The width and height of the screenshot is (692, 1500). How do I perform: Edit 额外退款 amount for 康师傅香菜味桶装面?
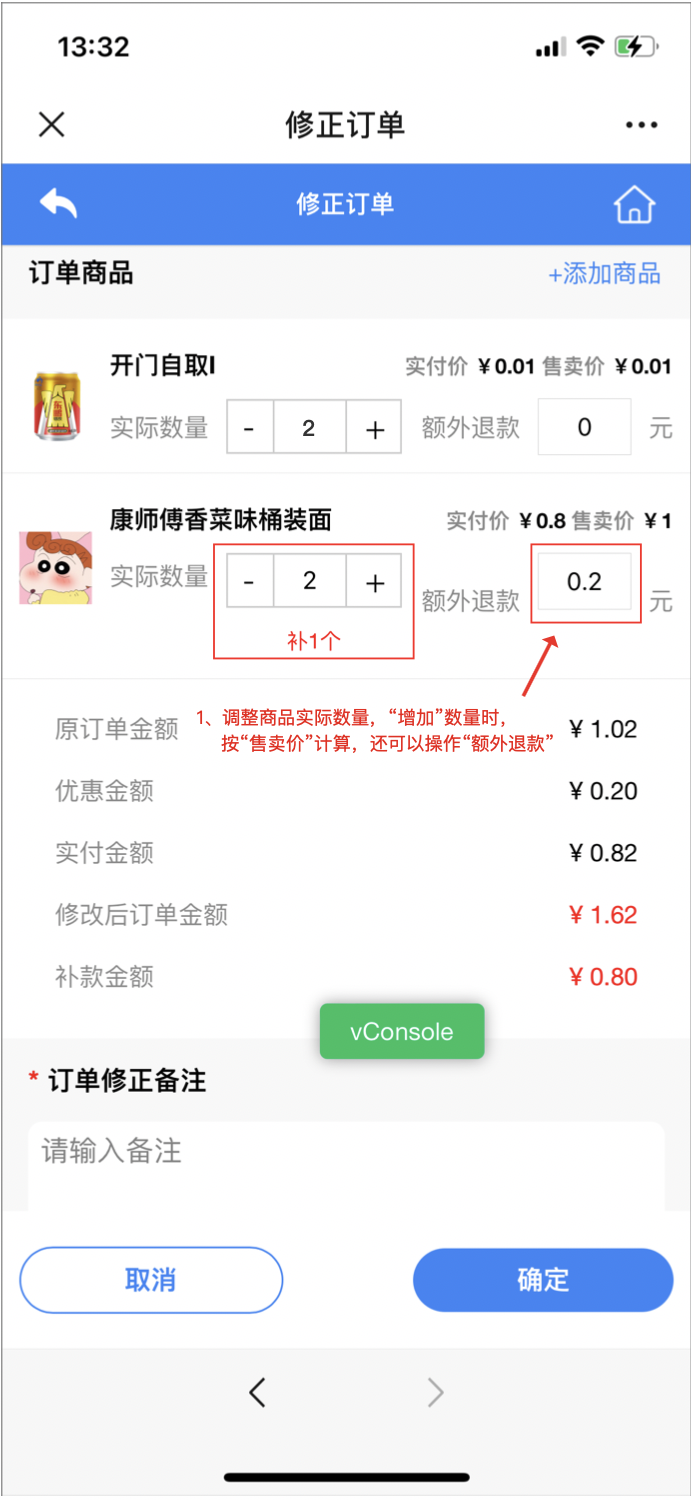point(585,582)
